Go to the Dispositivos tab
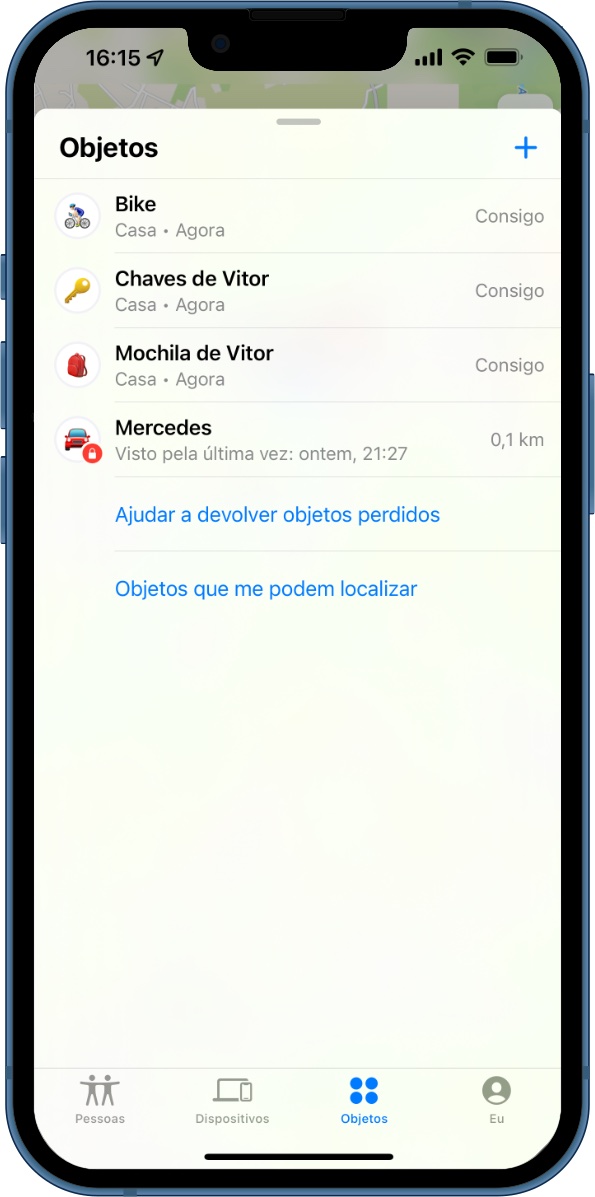The width and height of the screenshot is (595, 1197). tap(232, 1099)
